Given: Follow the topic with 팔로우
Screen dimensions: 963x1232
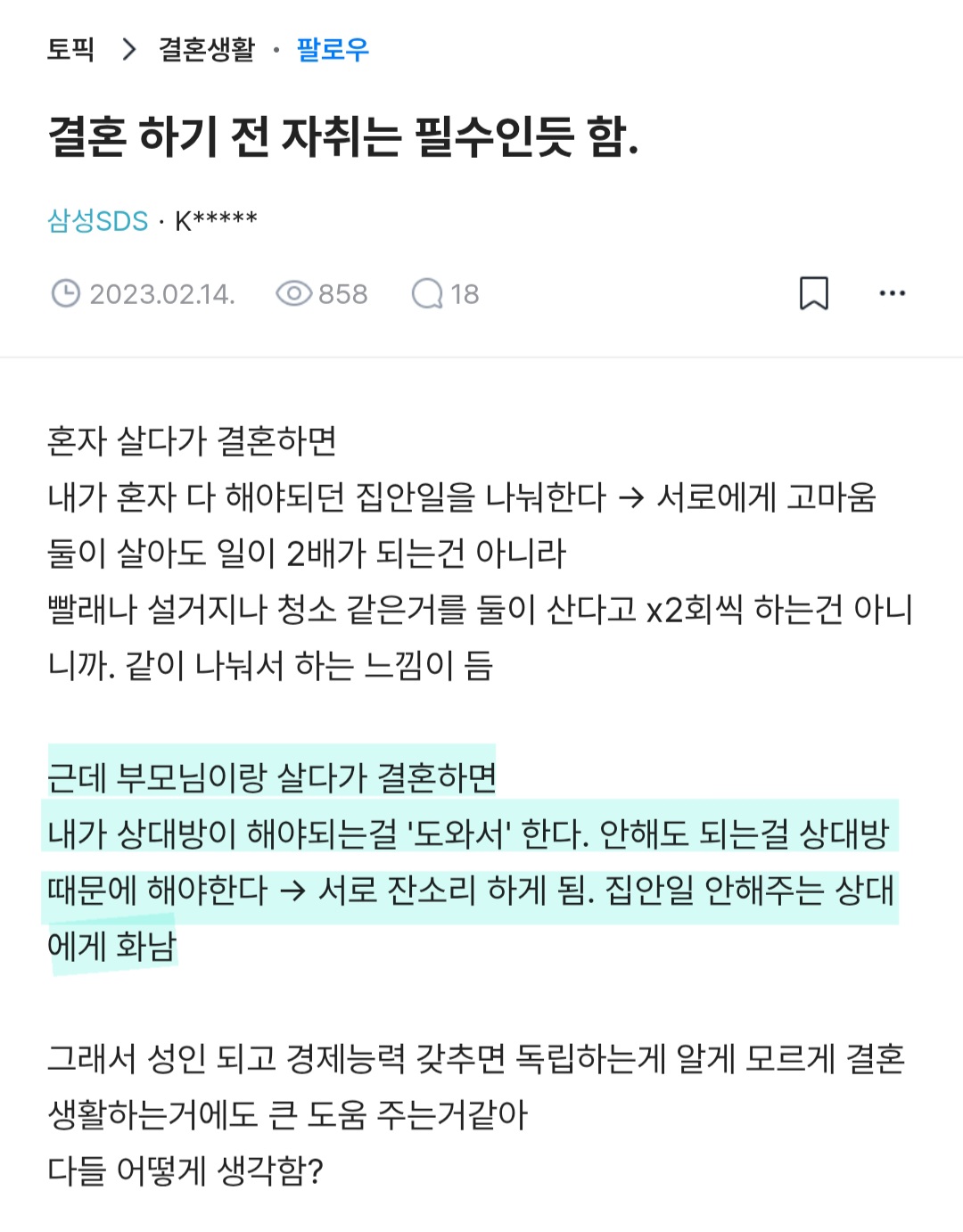Looking at the screenshot, I should pos(333,49).
